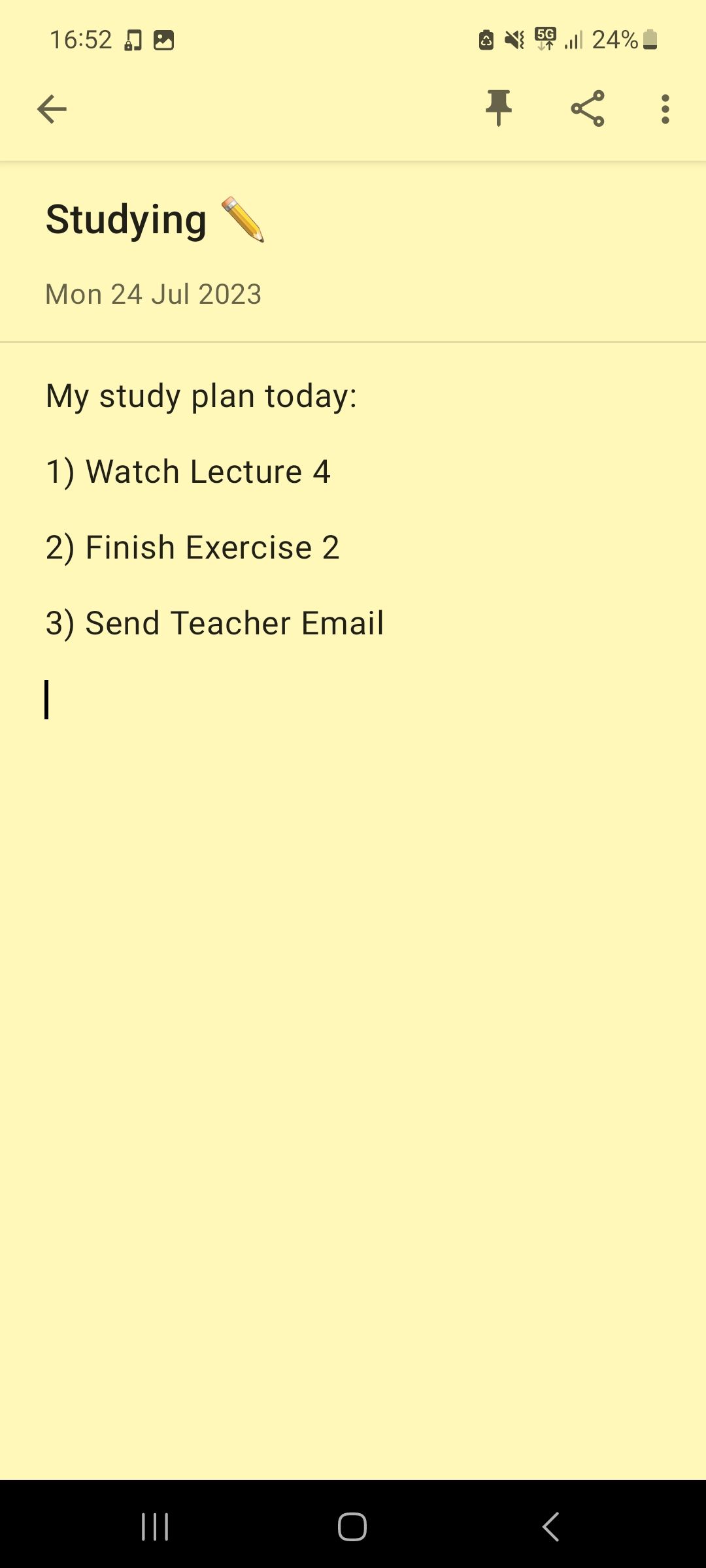Tap the blinking text cursor position
Viewport: 706px width, 1568px height.
47,700
